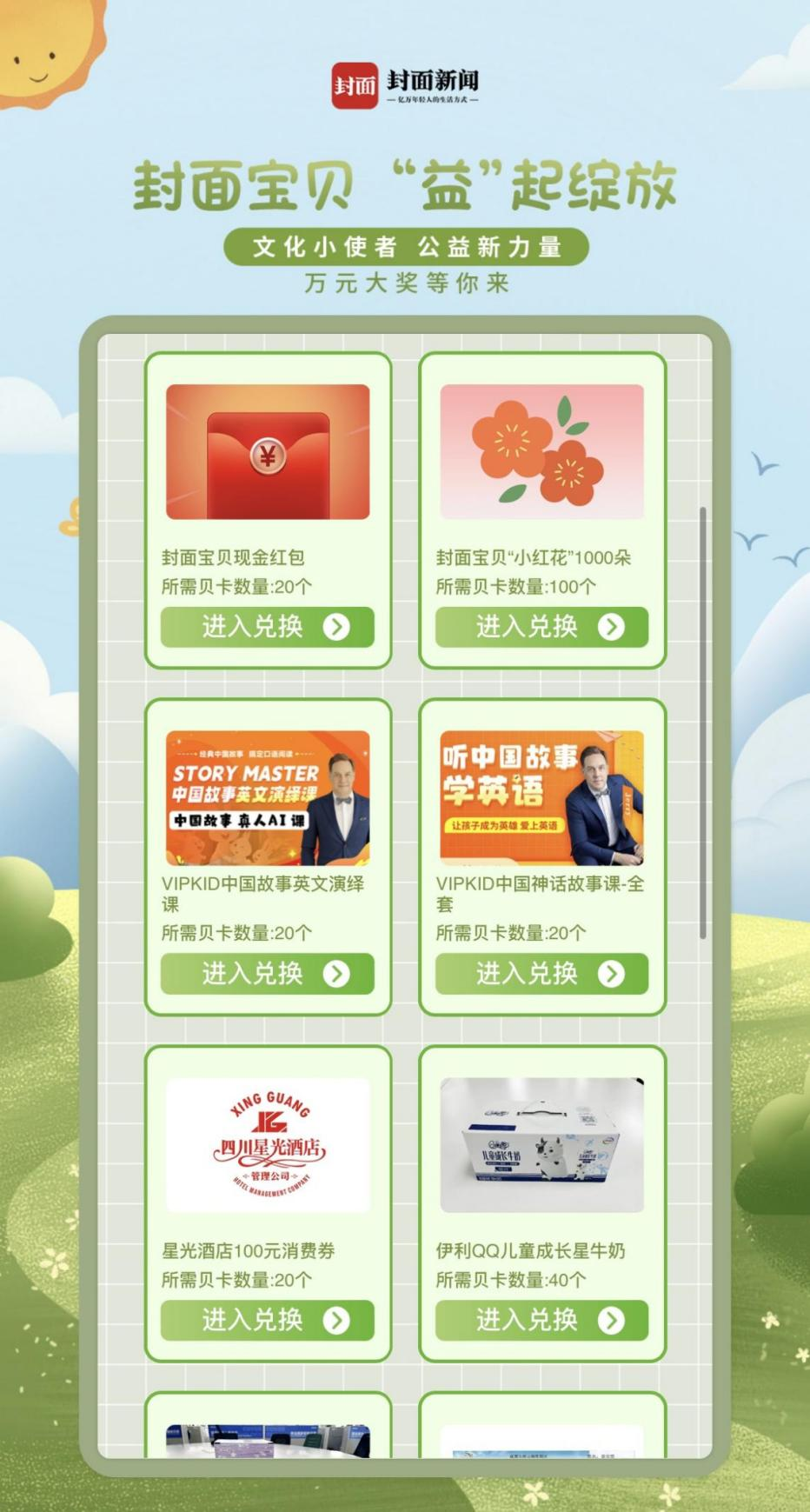This screenshot has width=810, height=1512.
Task: View the 听中国故事学英语 course image
Action: point(541,797)
